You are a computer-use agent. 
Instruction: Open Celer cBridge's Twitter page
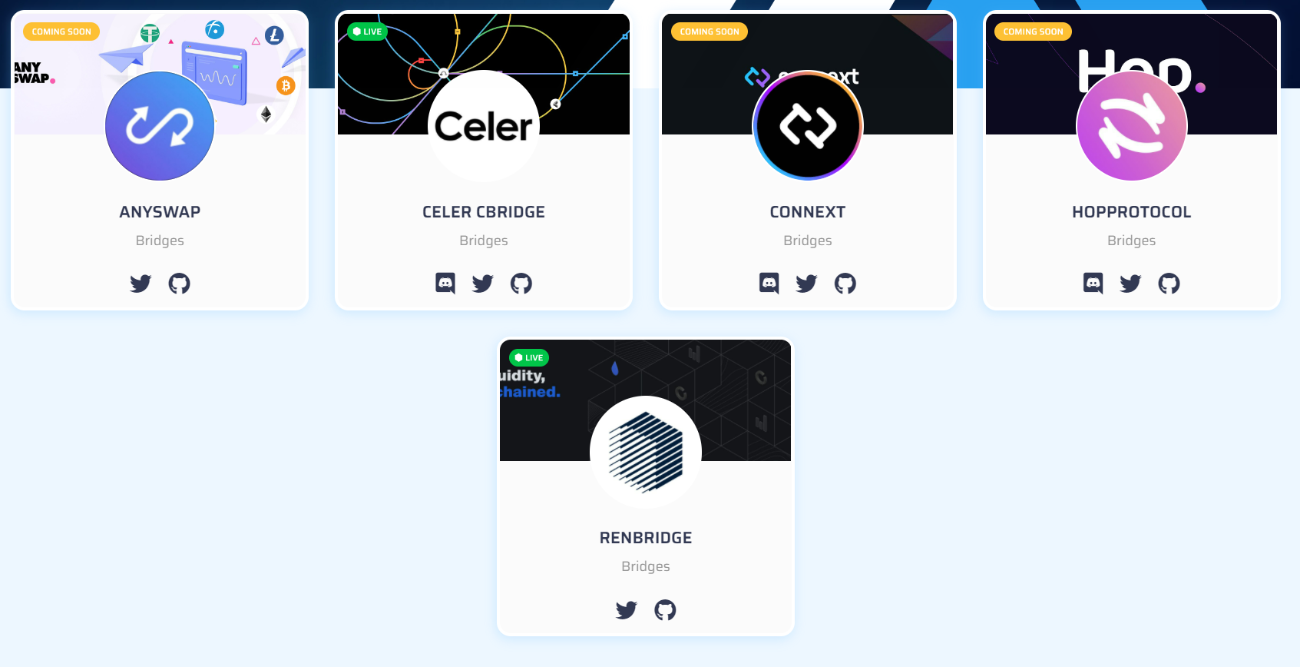pos(483,283)
